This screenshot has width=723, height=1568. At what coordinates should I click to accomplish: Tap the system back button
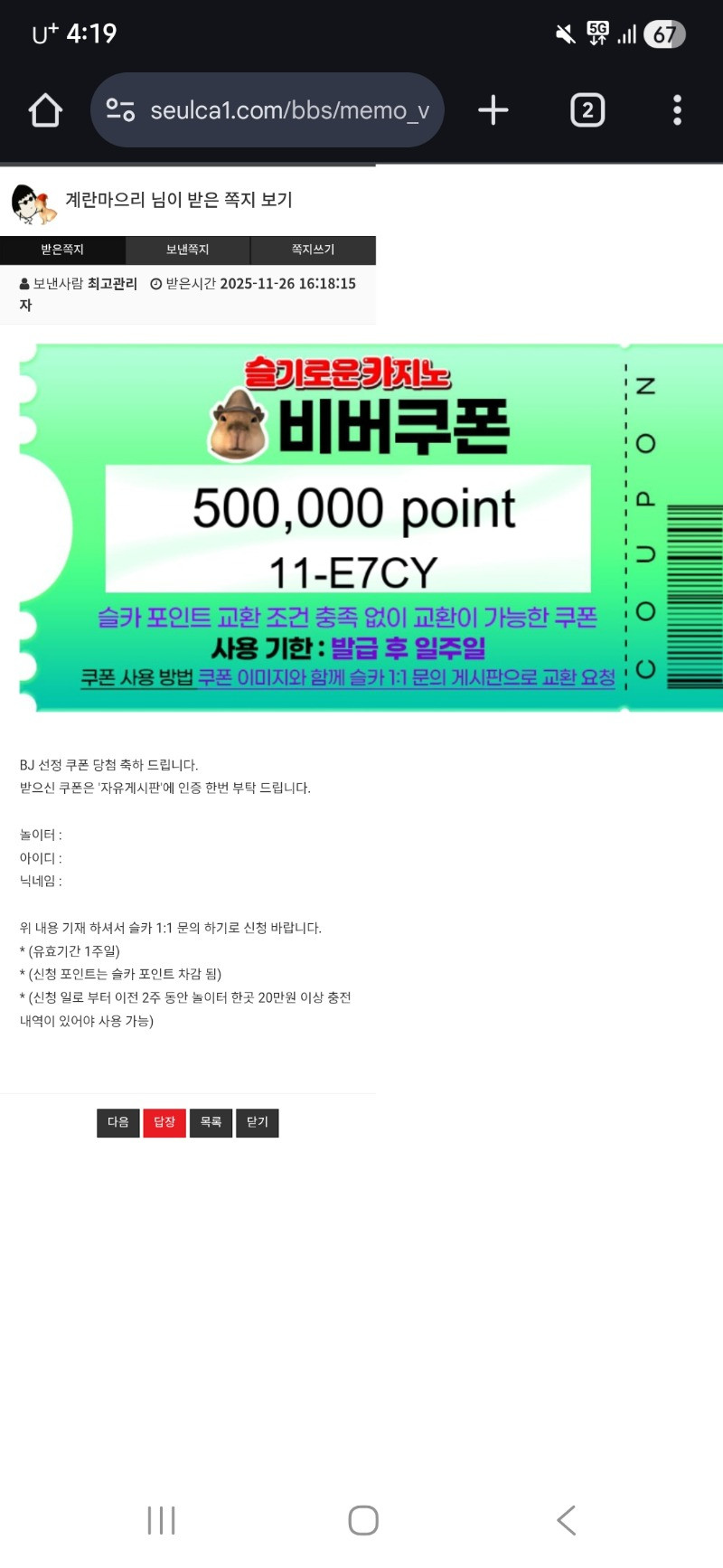(x=566, y=1520)
